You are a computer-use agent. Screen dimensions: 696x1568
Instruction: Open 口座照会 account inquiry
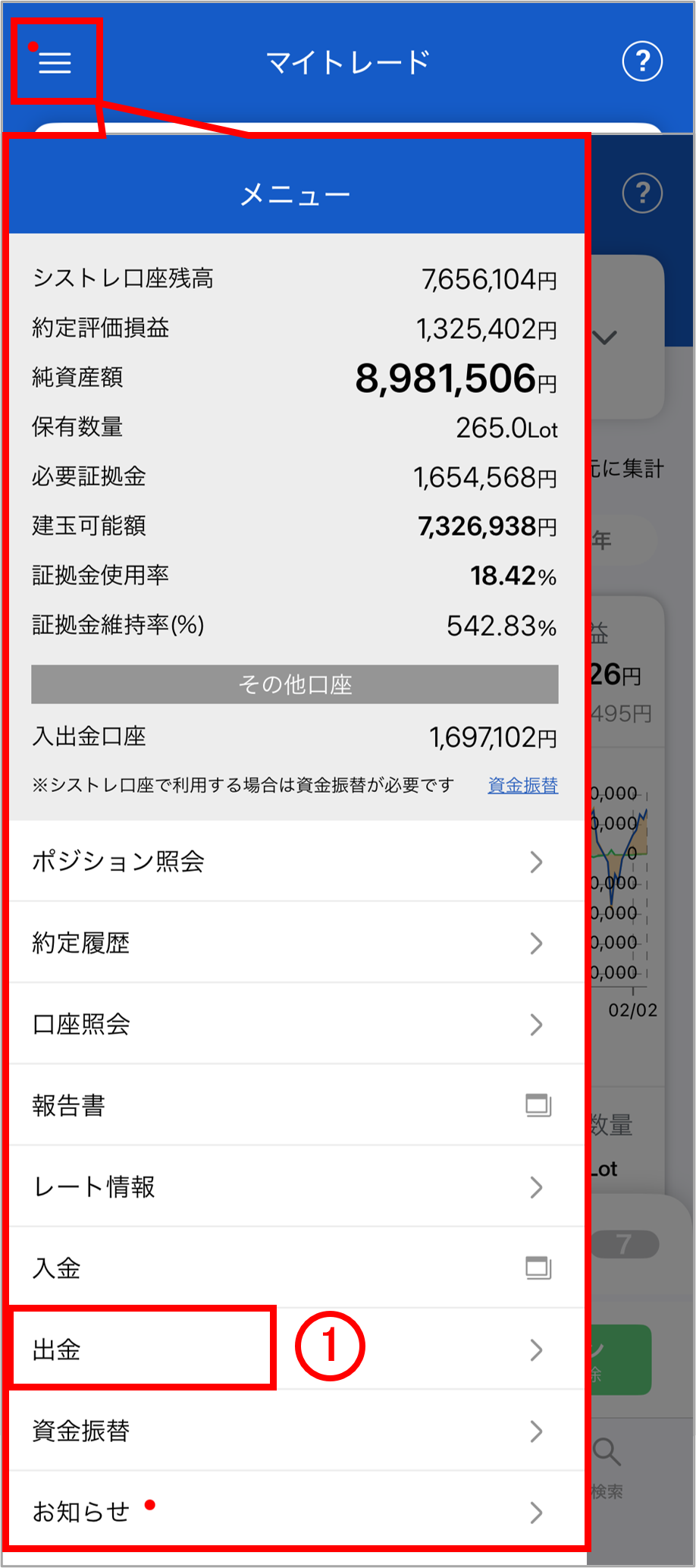click(296, 1024)
